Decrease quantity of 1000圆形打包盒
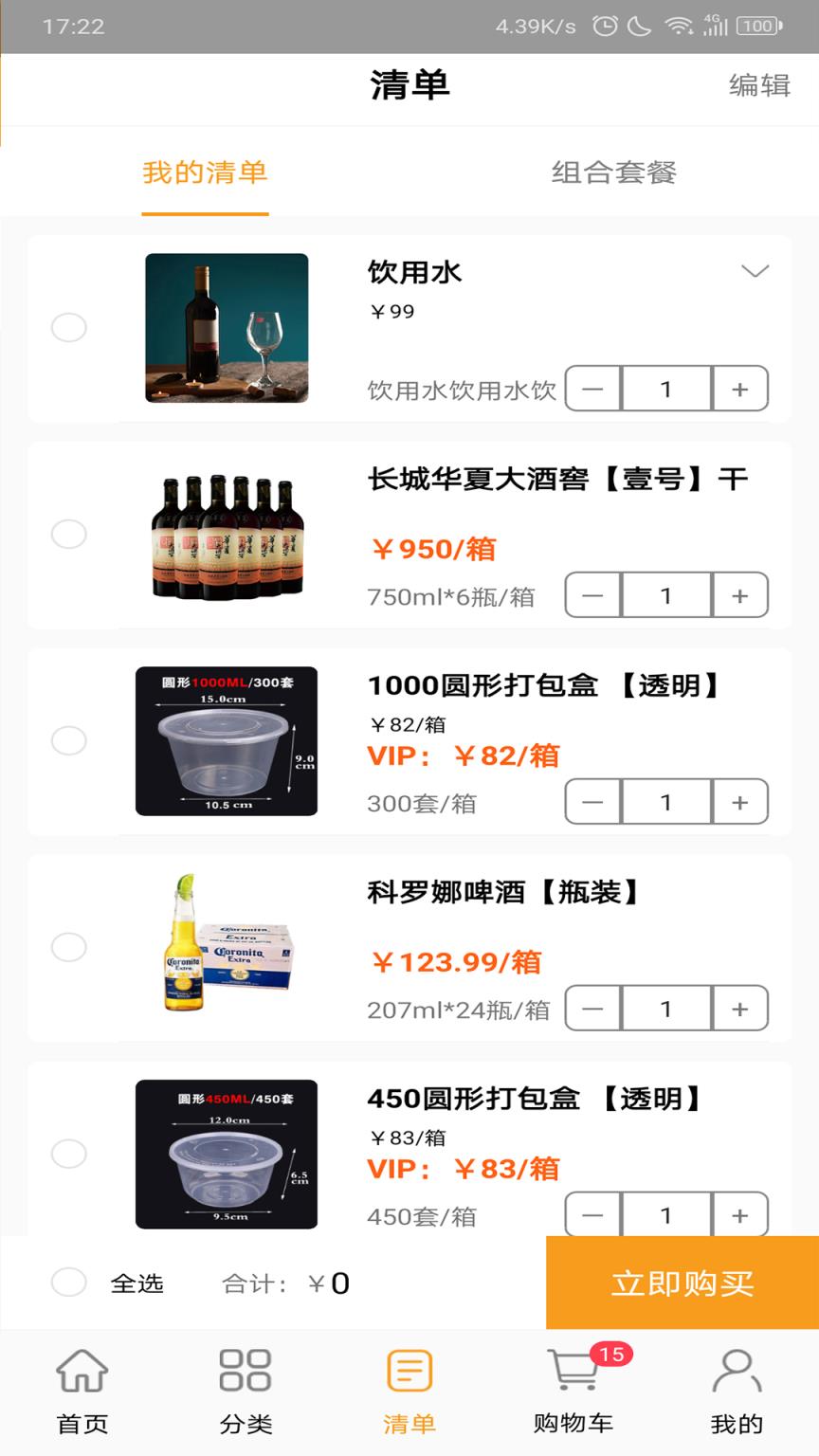This screenshot has width=819, height=1456. coord(591,801)
